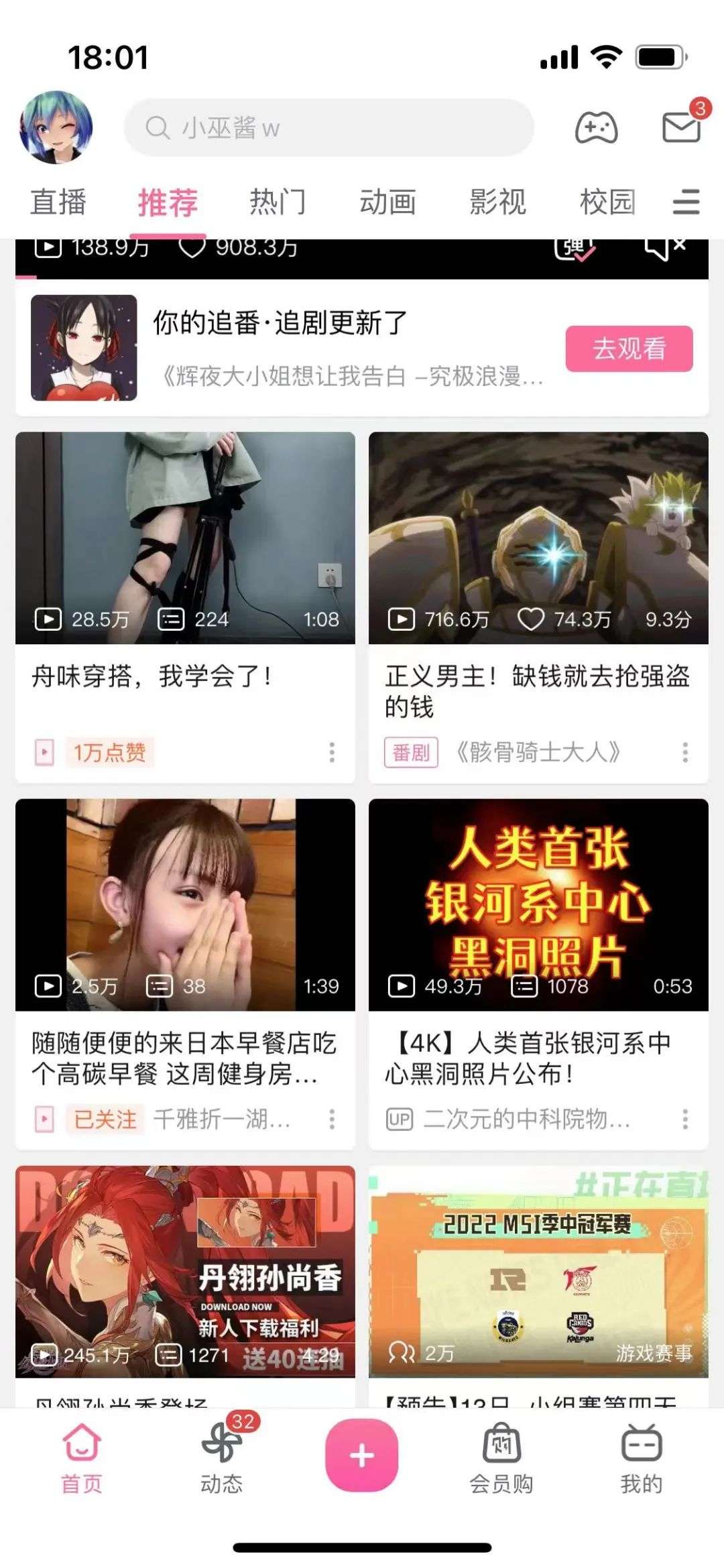The image size is (724, 1568).
Task: Open the message inbox icon
Action: [x=682, y=127]
